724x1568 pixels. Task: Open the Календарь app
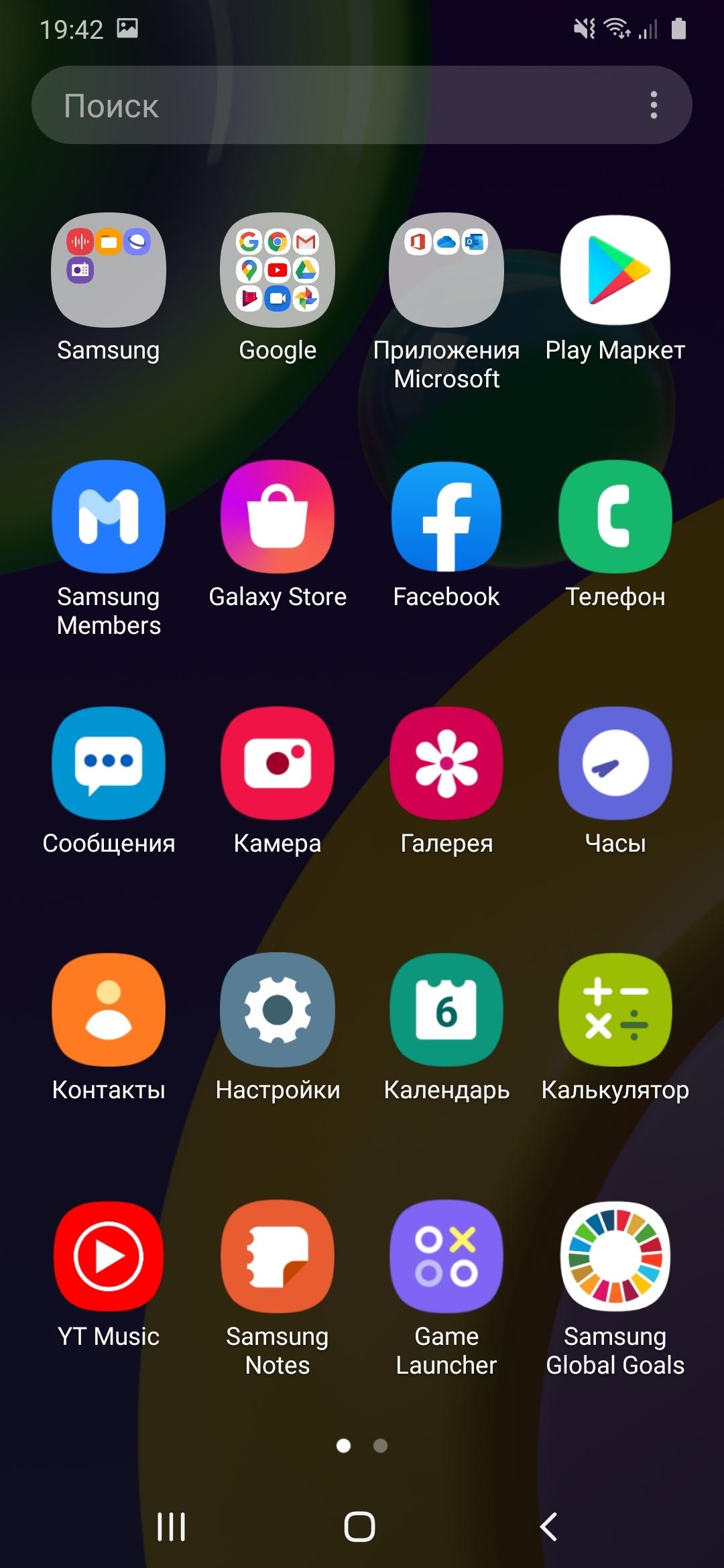[x=446, y=1010]
